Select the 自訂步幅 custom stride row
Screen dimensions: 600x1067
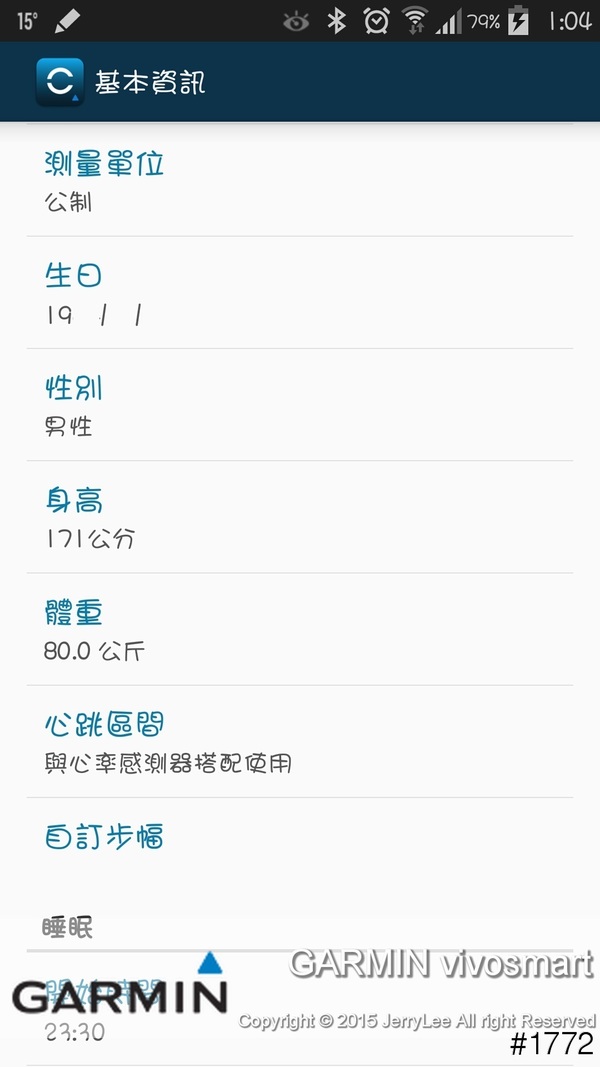tap(300, 838)
